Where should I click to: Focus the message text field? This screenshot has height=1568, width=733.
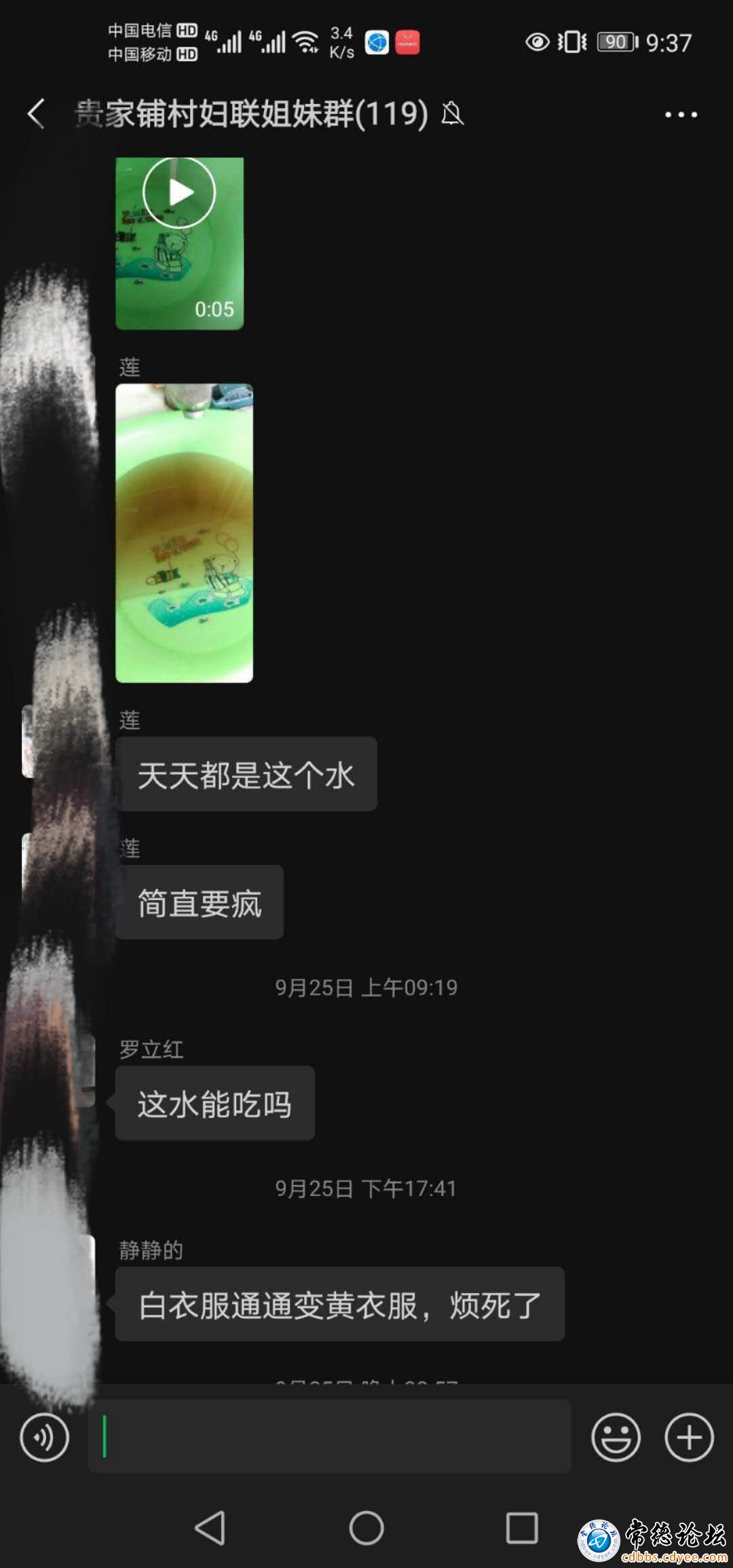click(329, 1436)
